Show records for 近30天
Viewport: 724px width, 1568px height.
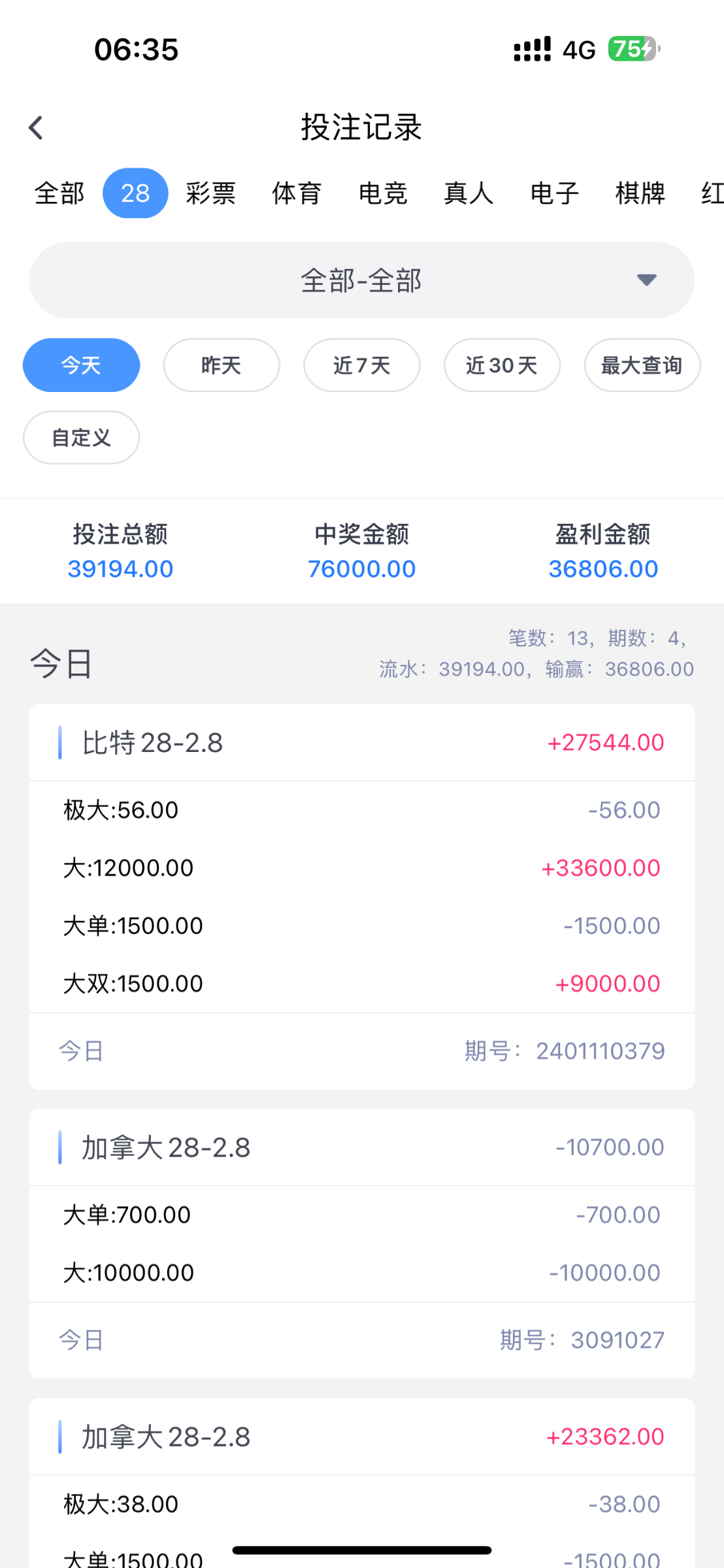coord(502,365)
